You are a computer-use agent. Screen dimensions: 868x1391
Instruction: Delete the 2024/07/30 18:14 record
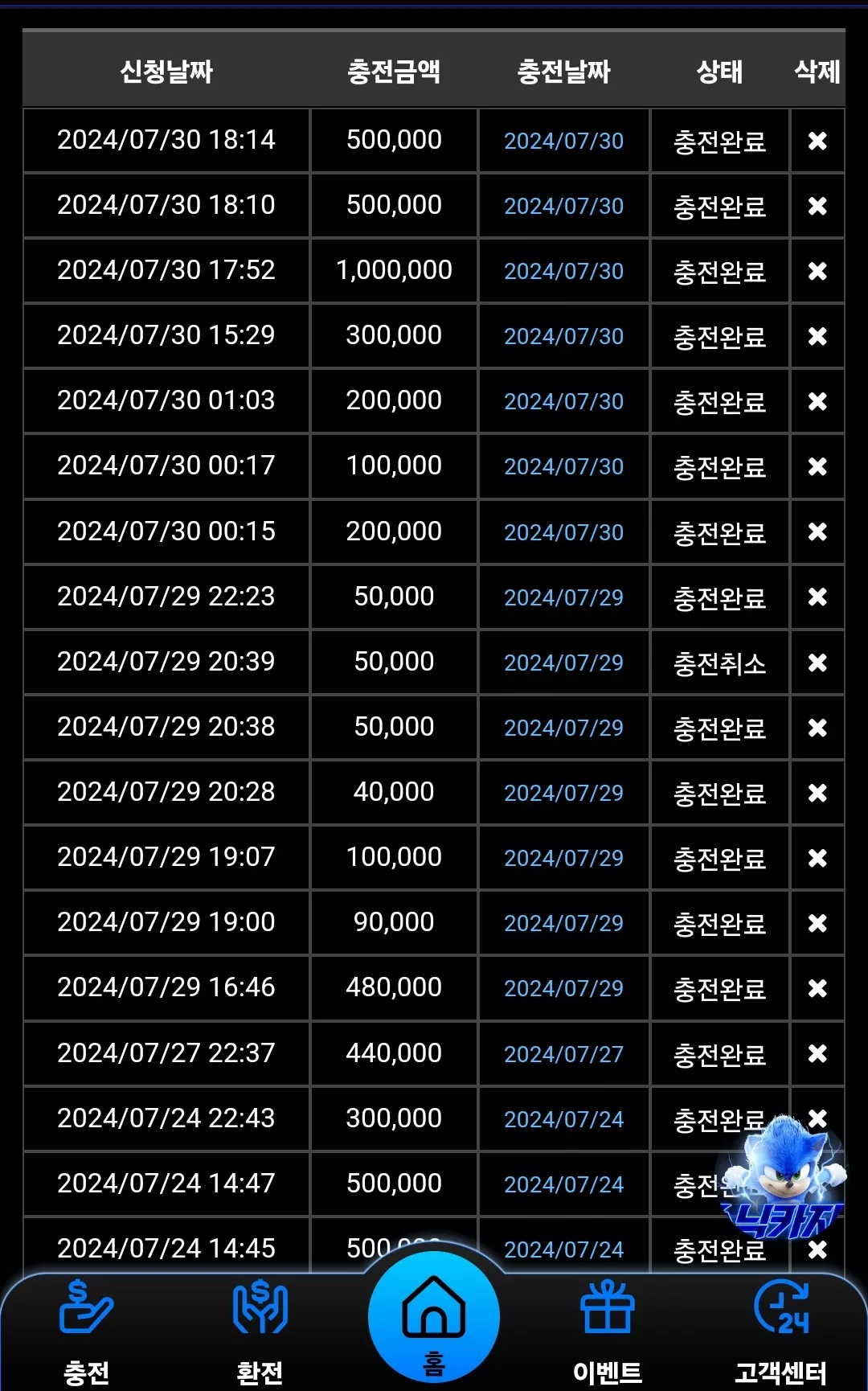[817, 141]
